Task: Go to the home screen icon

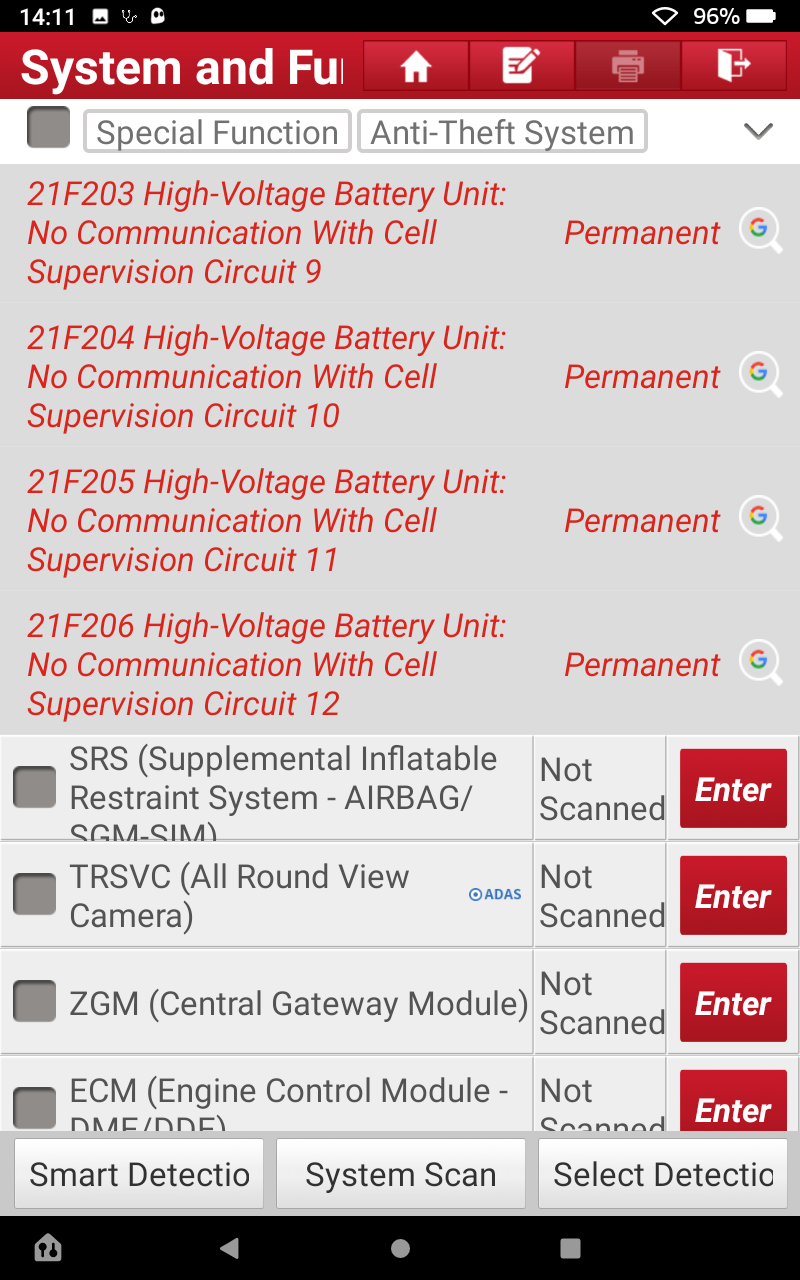Action: click(x=416, y=66)
